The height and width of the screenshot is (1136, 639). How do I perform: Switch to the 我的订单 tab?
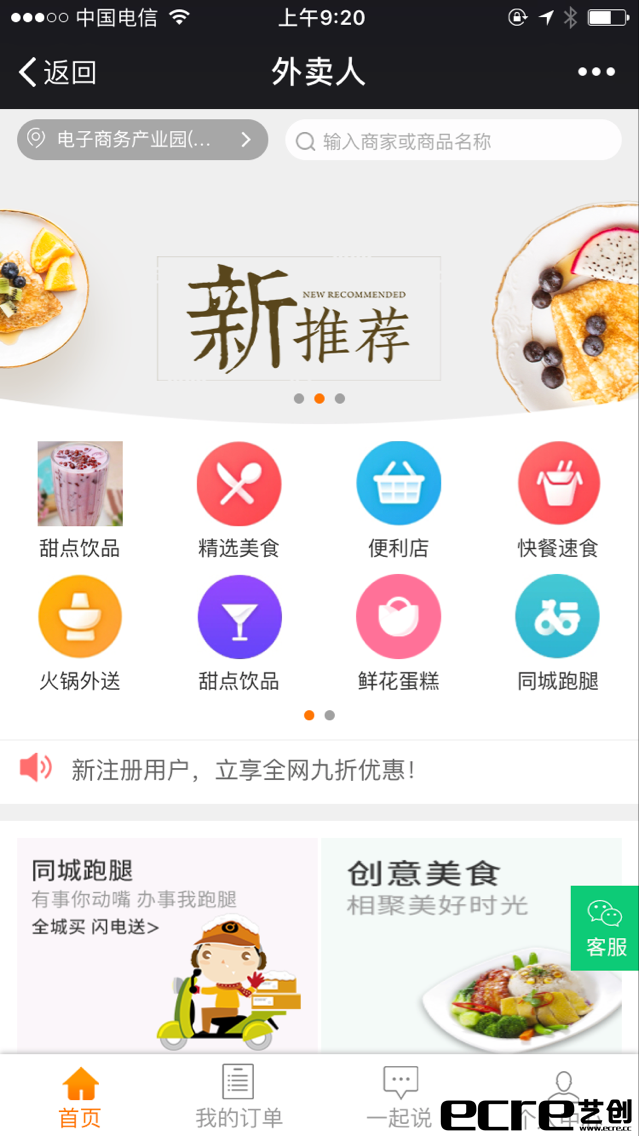(239, 1096)
